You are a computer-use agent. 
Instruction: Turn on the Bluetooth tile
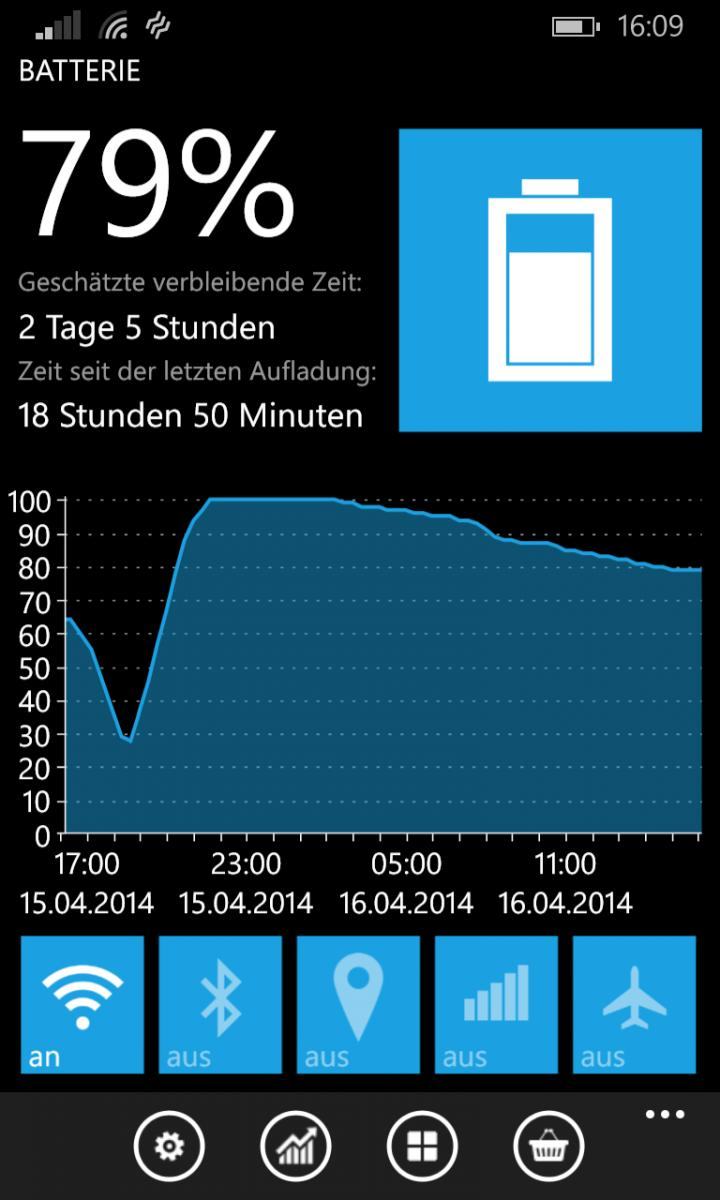pyautogui.click(x=220, y=1005)
